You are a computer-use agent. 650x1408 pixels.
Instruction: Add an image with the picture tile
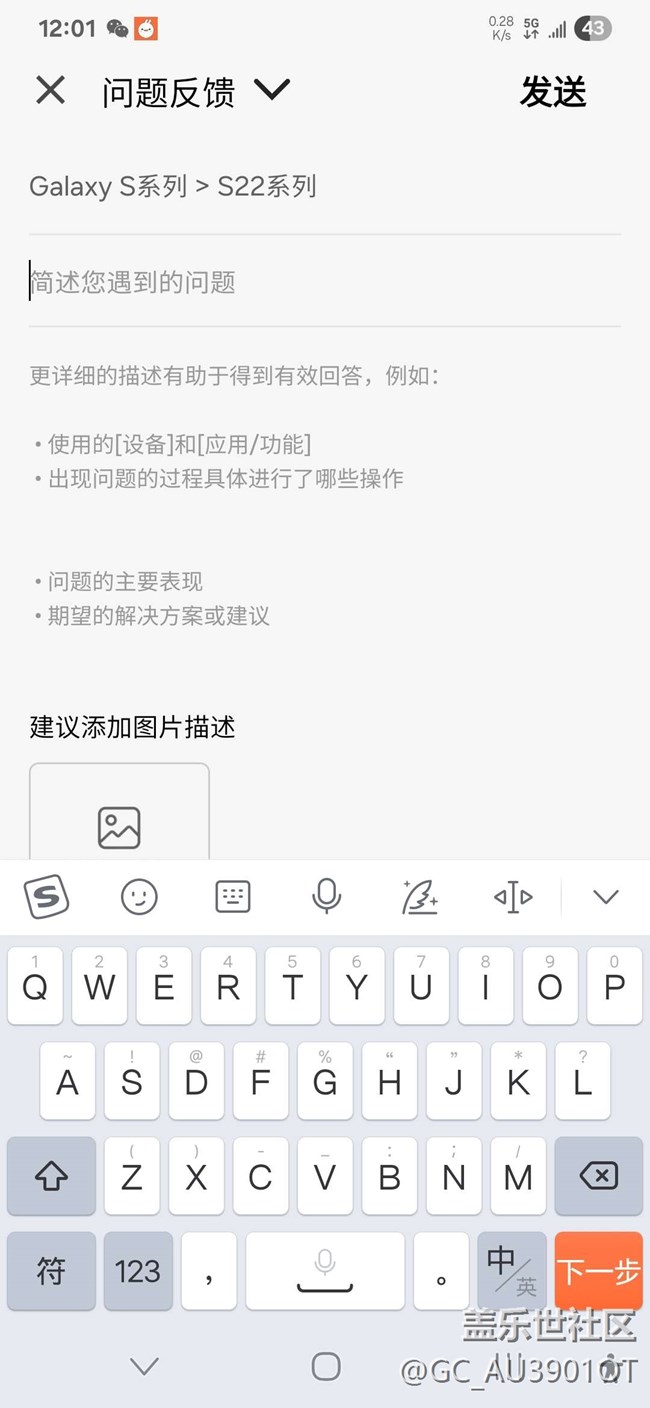[x=119, y=812]
